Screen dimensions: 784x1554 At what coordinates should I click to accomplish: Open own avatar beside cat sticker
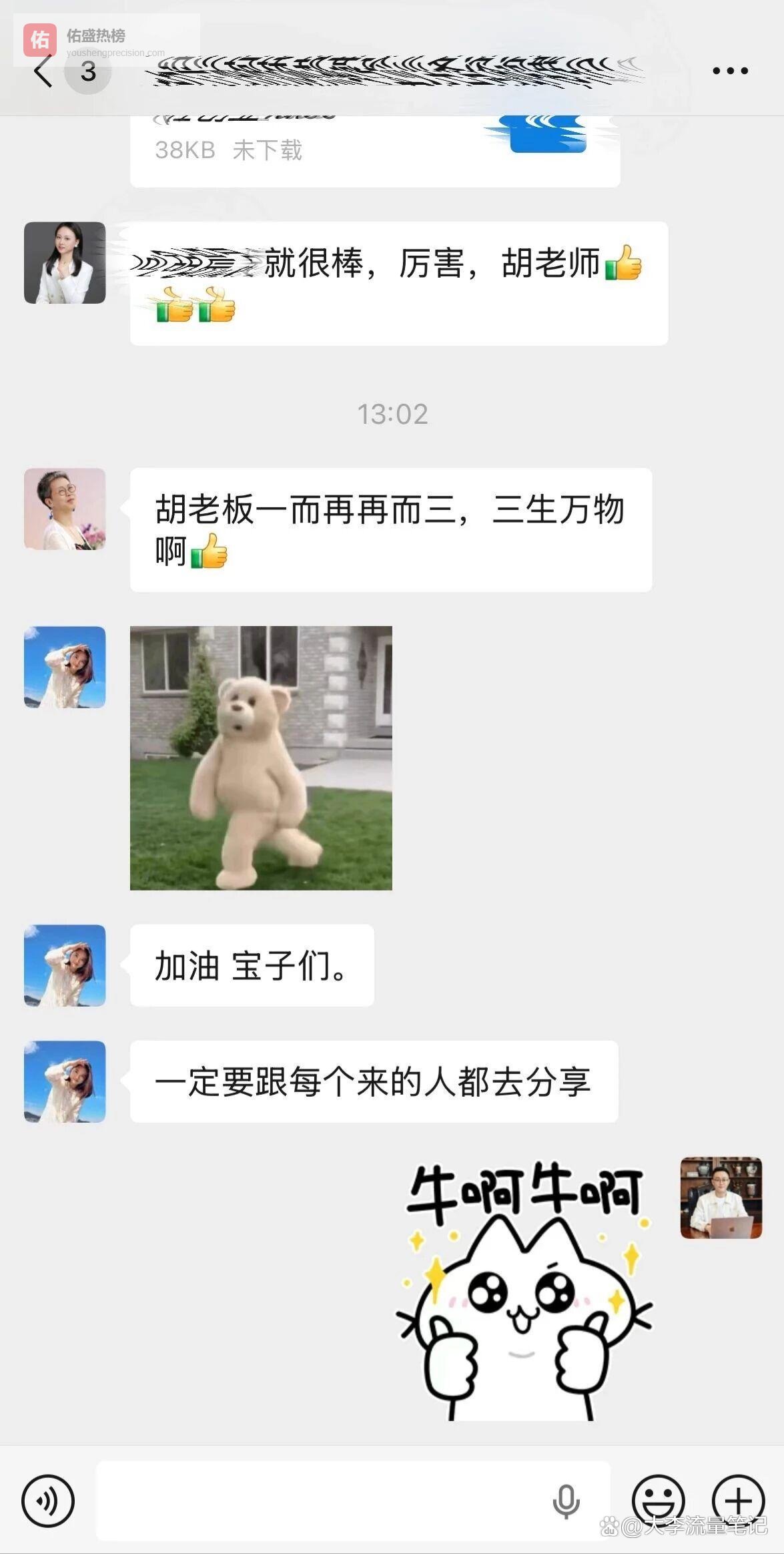(x=721, y=1198)
